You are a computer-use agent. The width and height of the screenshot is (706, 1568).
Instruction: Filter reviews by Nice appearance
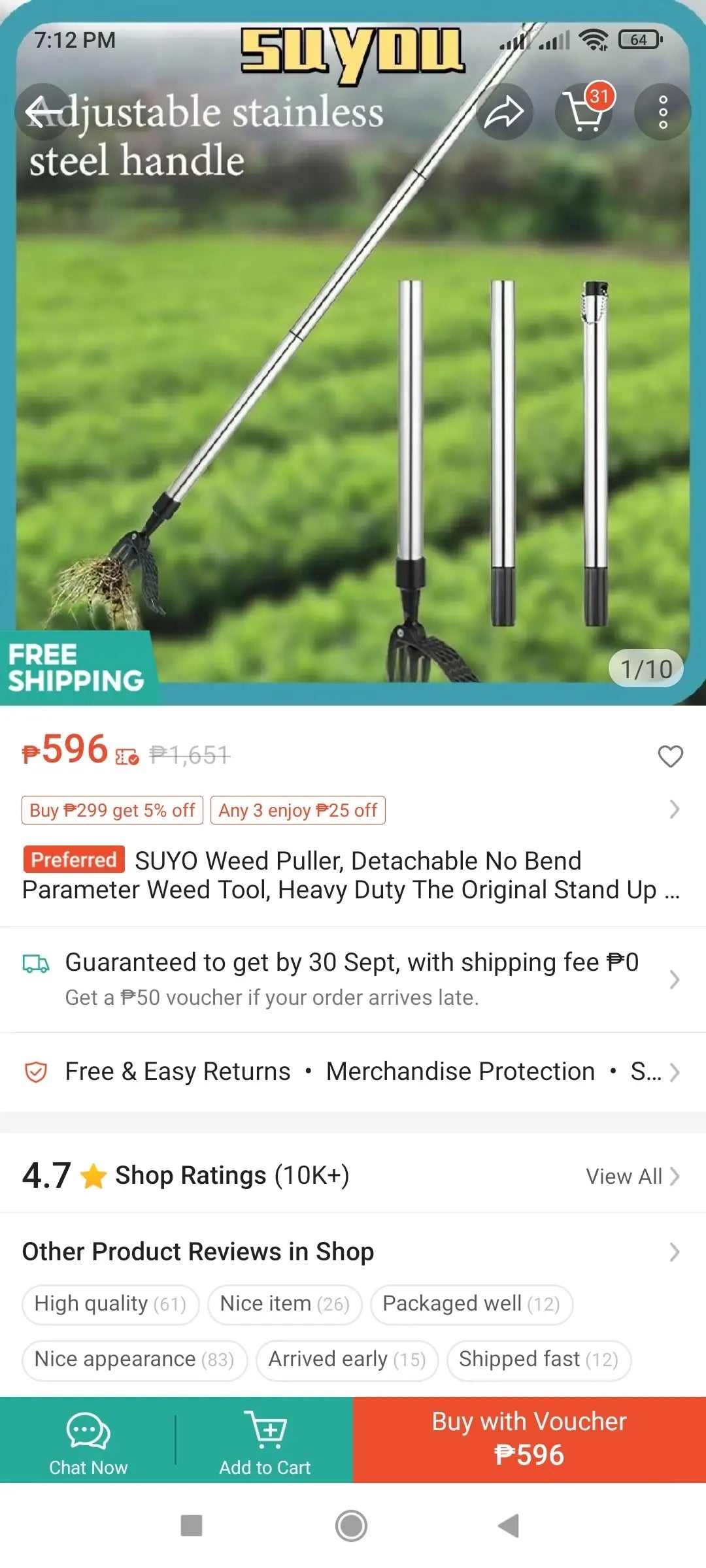coord(134,1360)
